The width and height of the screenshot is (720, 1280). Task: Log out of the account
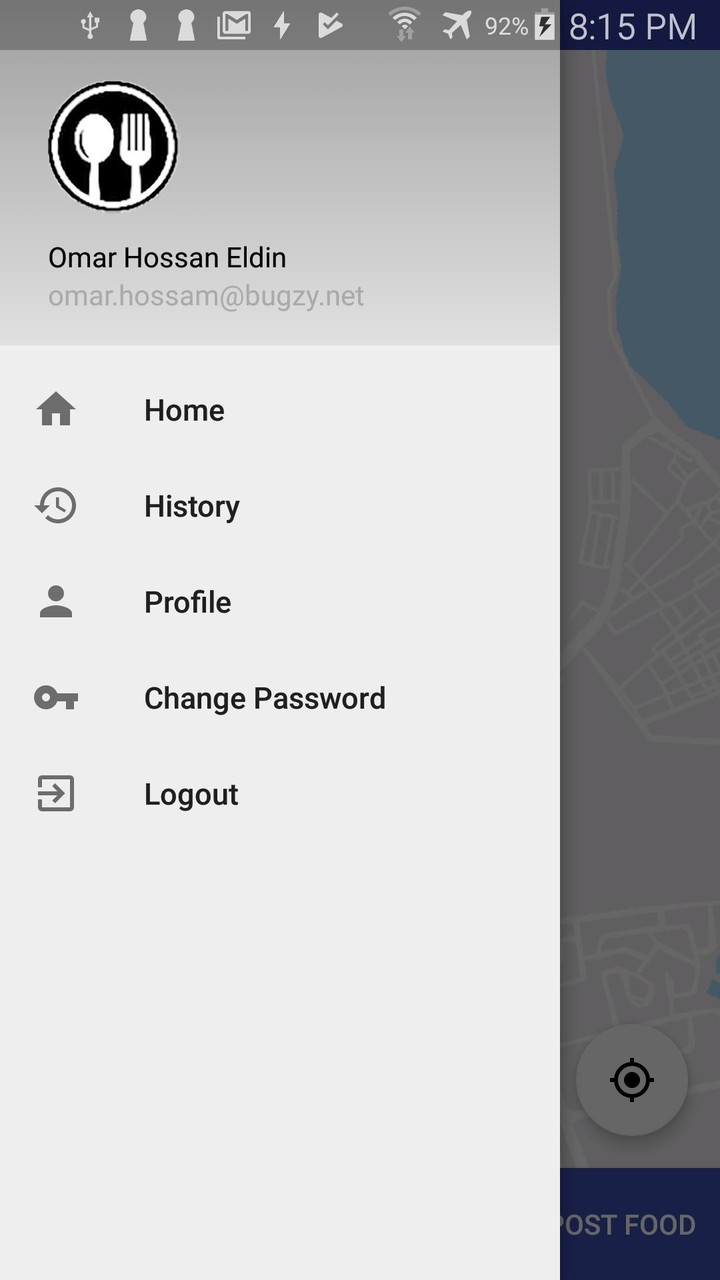191,794
